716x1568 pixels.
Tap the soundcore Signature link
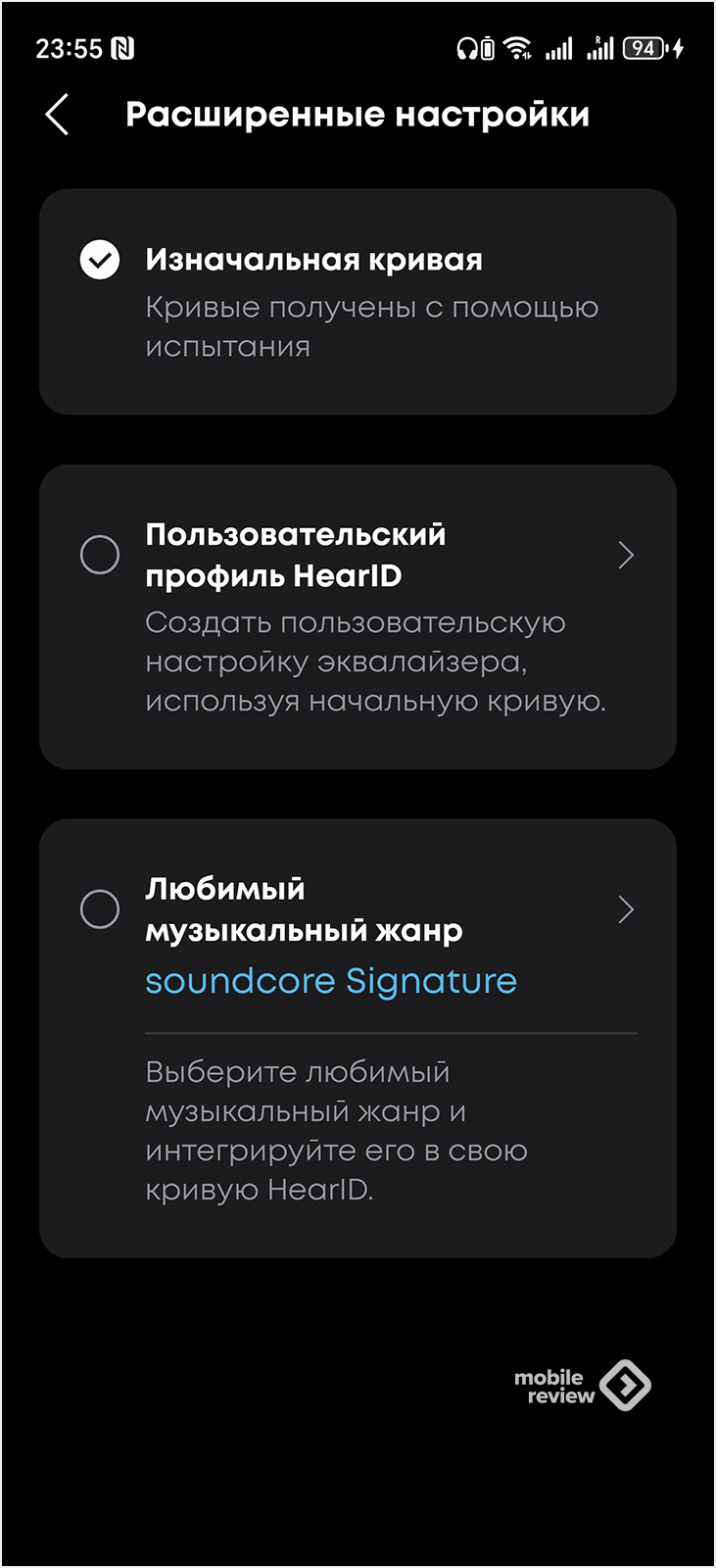[331, 981]
